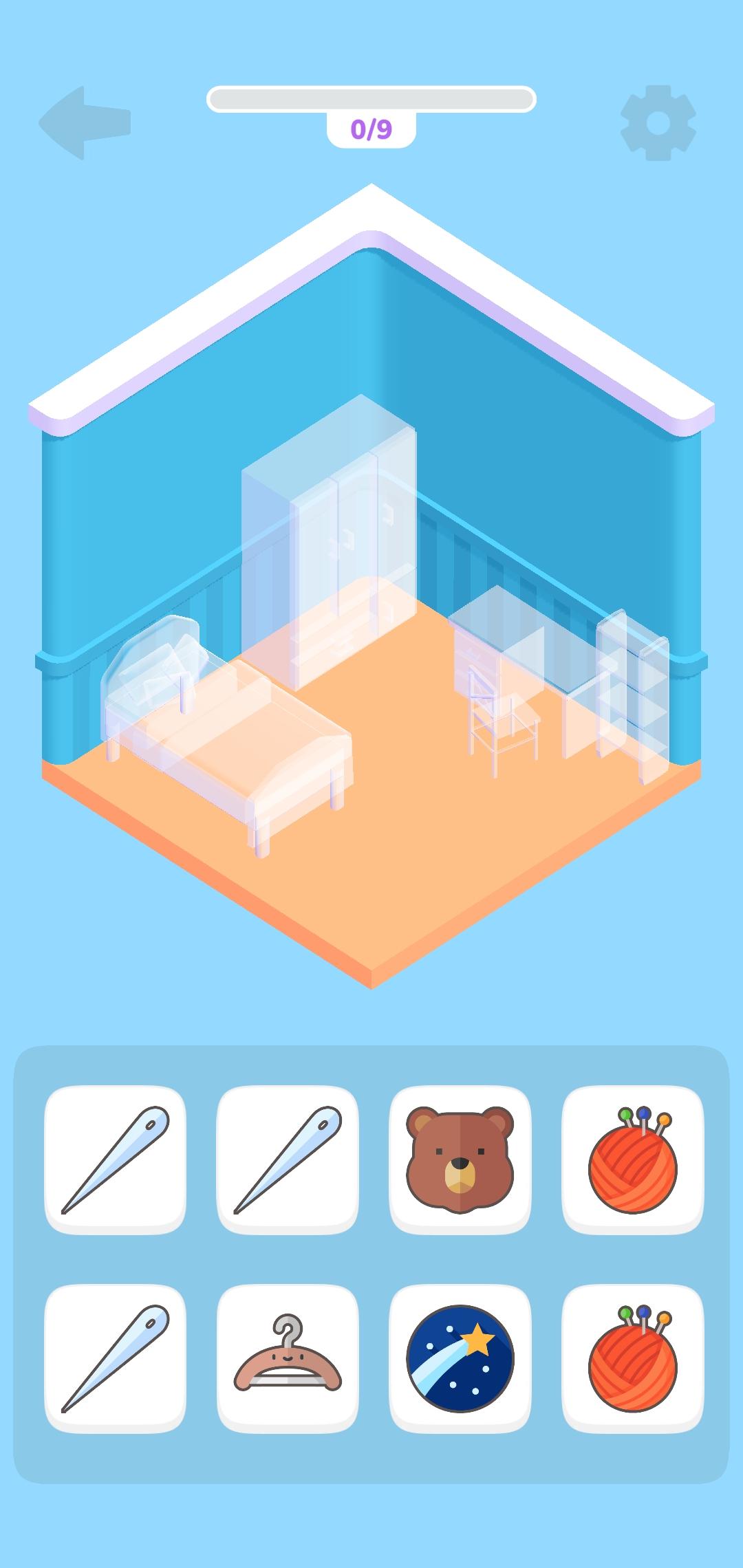Choose the shooting star tile
This screenshot has width=743, height=1568.
(x=460, y=1359)
